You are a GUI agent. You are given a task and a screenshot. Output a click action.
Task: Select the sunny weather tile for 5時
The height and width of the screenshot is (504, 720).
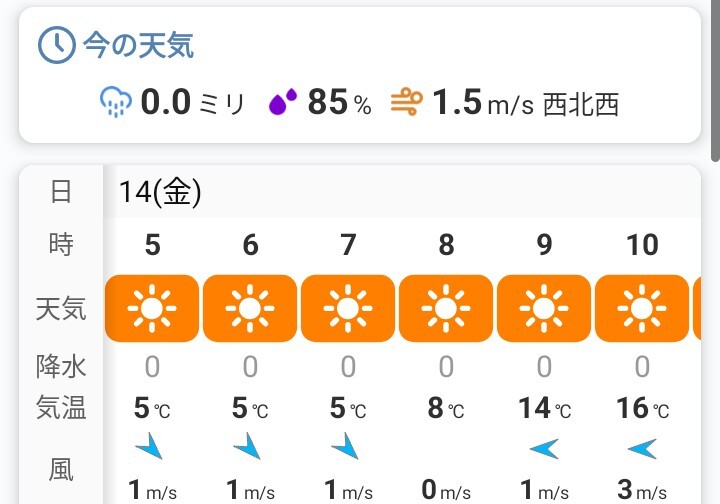pos(152,308)
